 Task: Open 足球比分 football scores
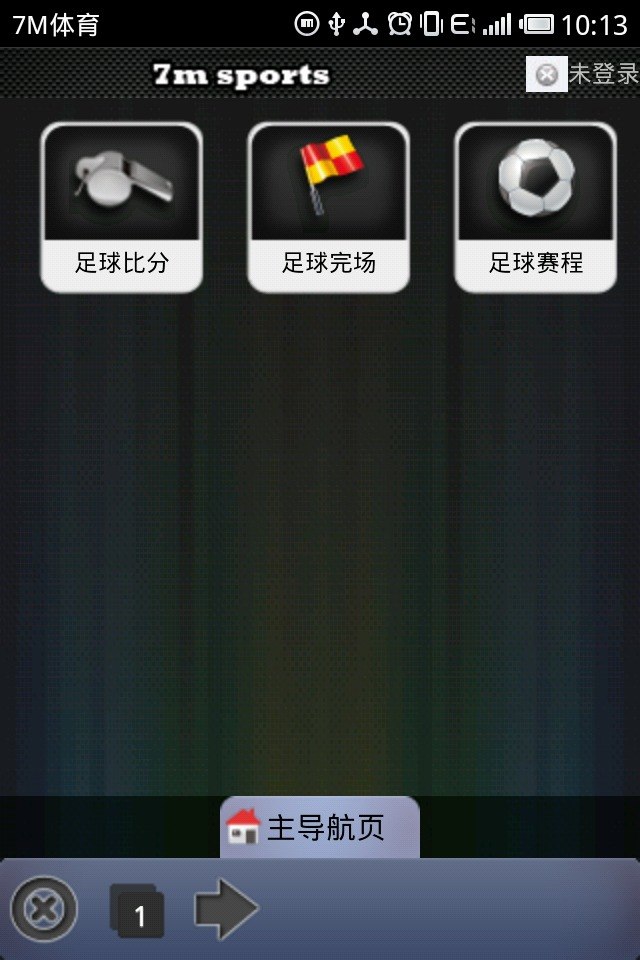tap(121, 207)
